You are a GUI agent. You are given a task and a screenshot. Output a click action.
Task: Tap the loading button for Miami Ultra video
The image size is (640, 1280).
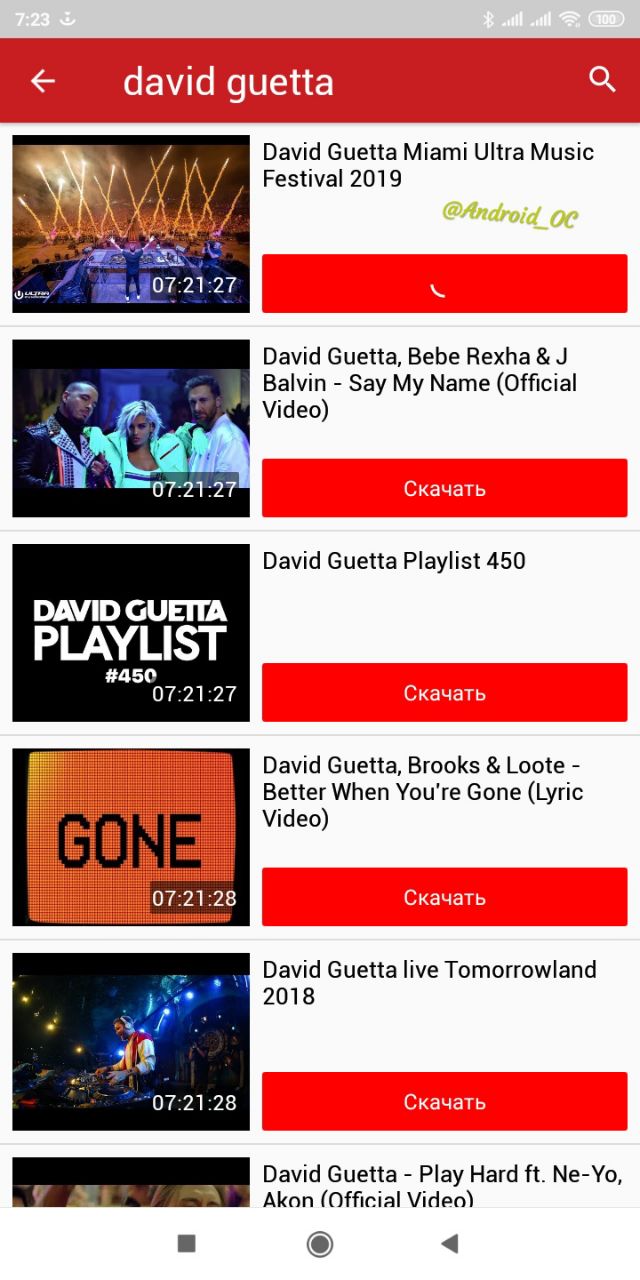coord(444,284)
